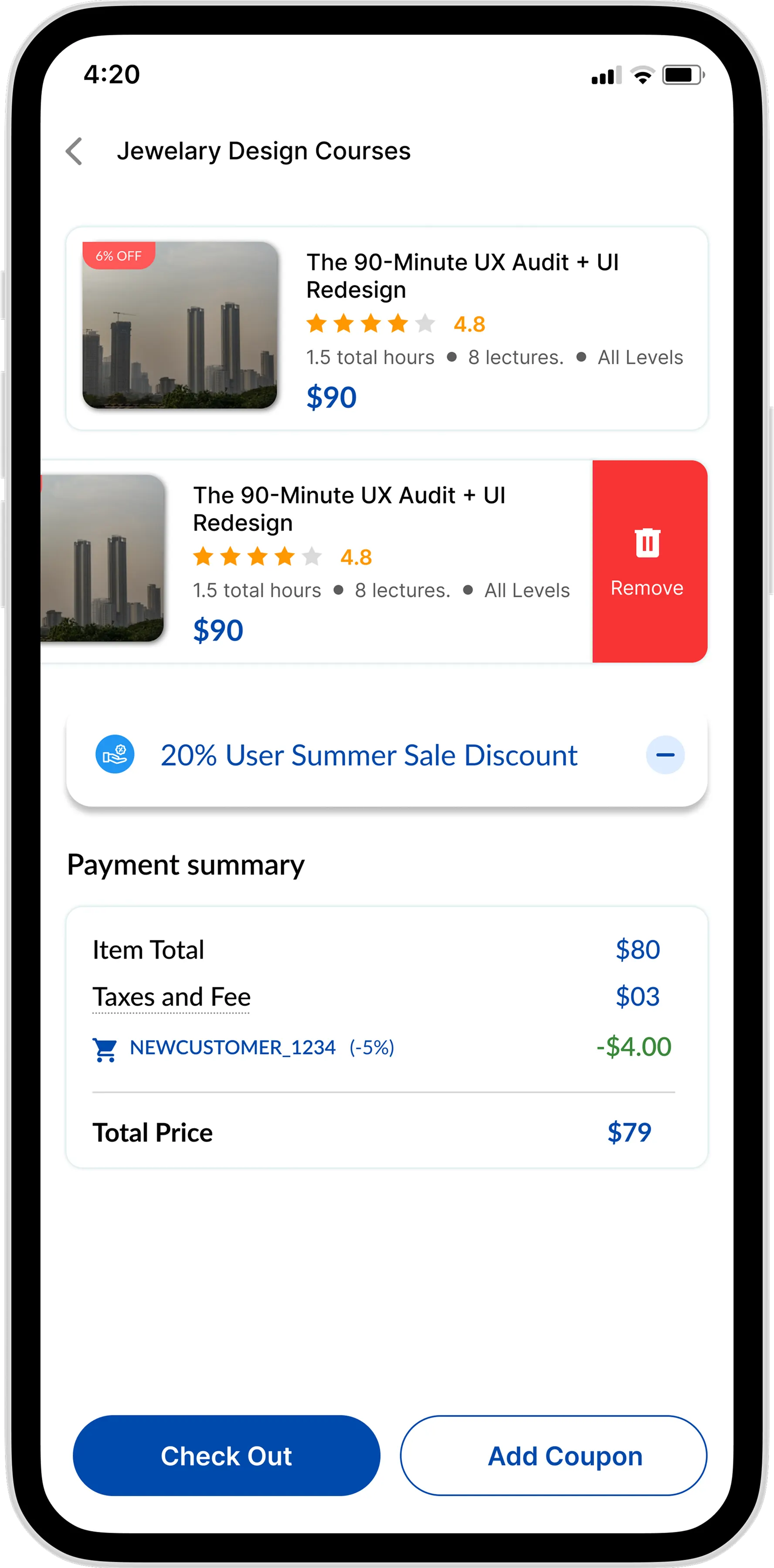Go back using the arrow icon

click(x=74, y=151)
